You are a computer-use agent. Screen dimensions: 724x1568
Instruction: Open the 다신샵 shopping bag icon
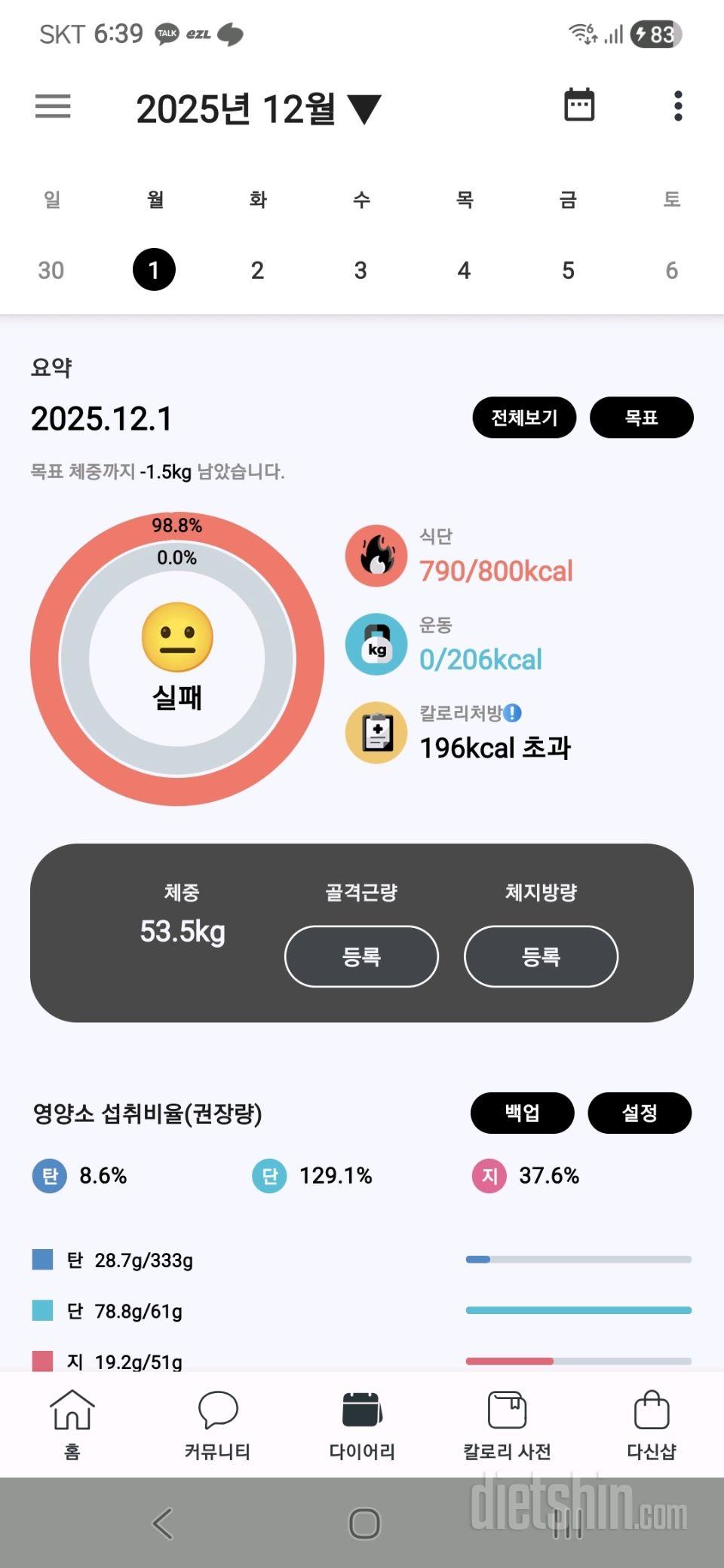click(x=652, y=1425)
